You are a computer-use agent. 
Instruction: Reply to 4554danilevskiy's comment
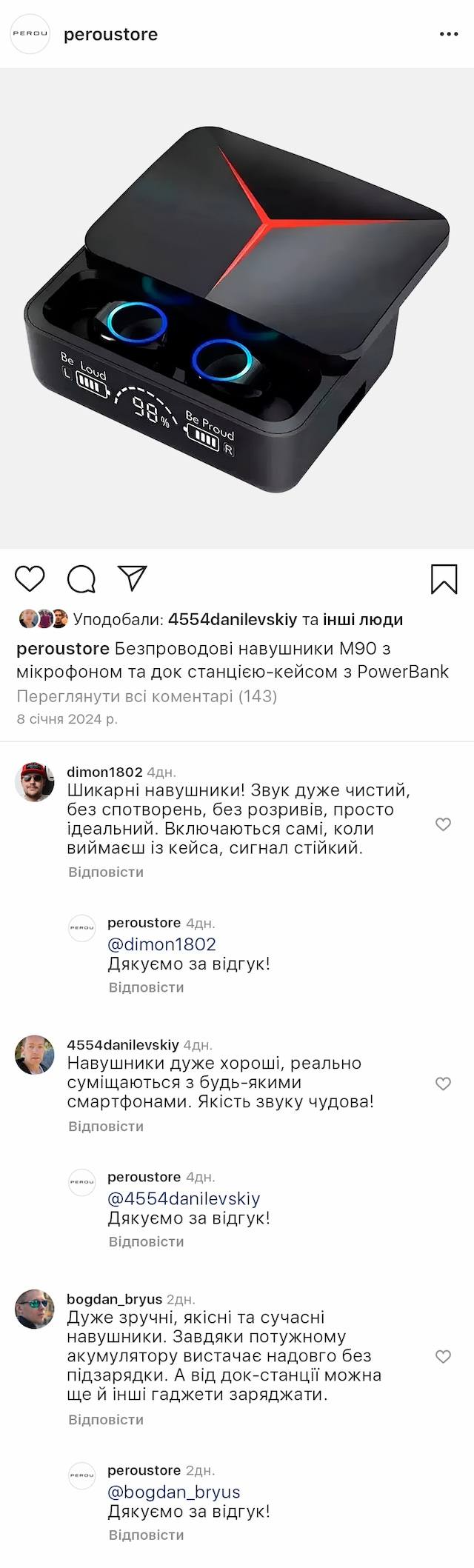point(106,1126)
